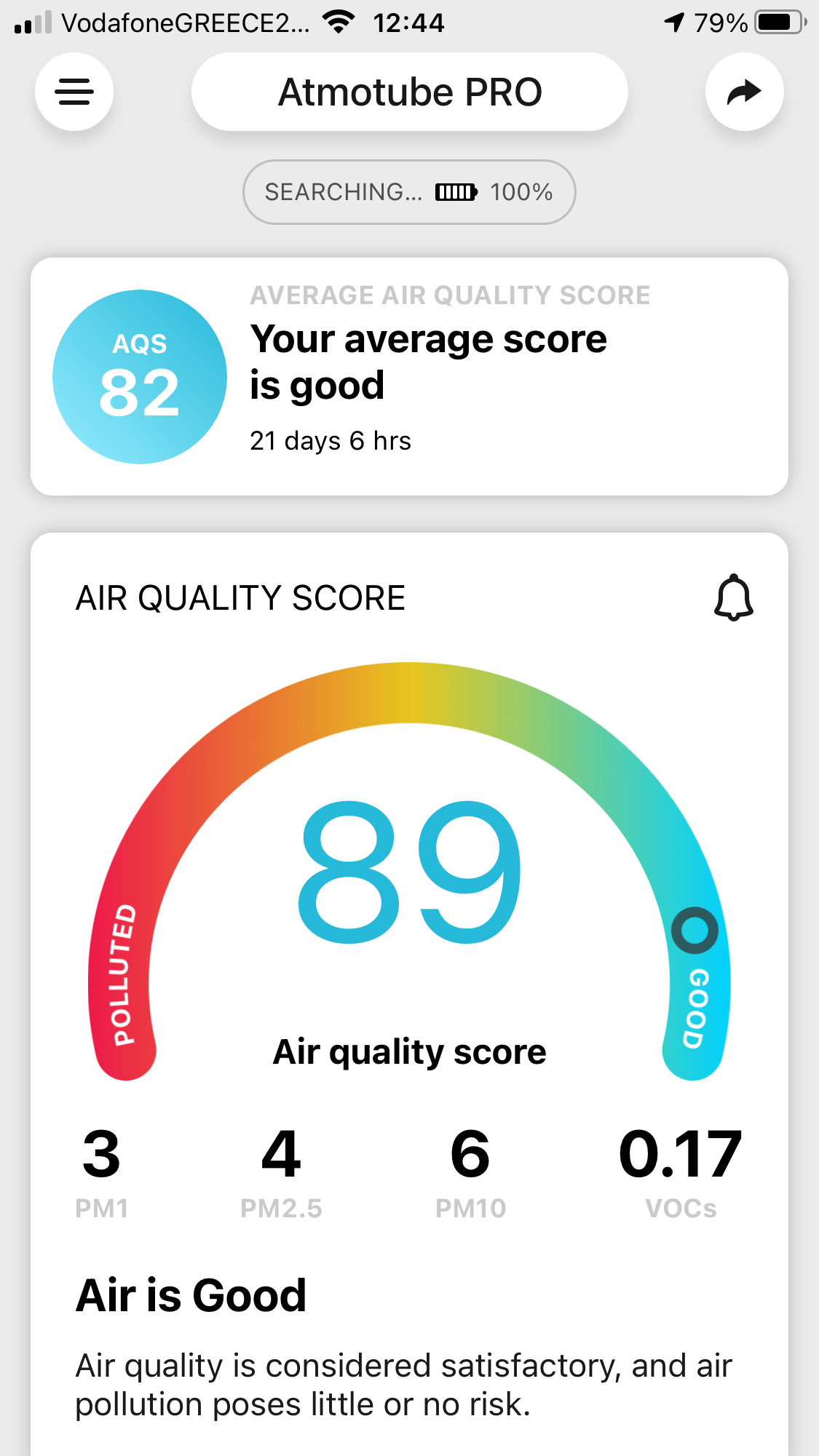Tap the Atmotube PRO device selector
819x1456 pixels.
pos(409,92)
